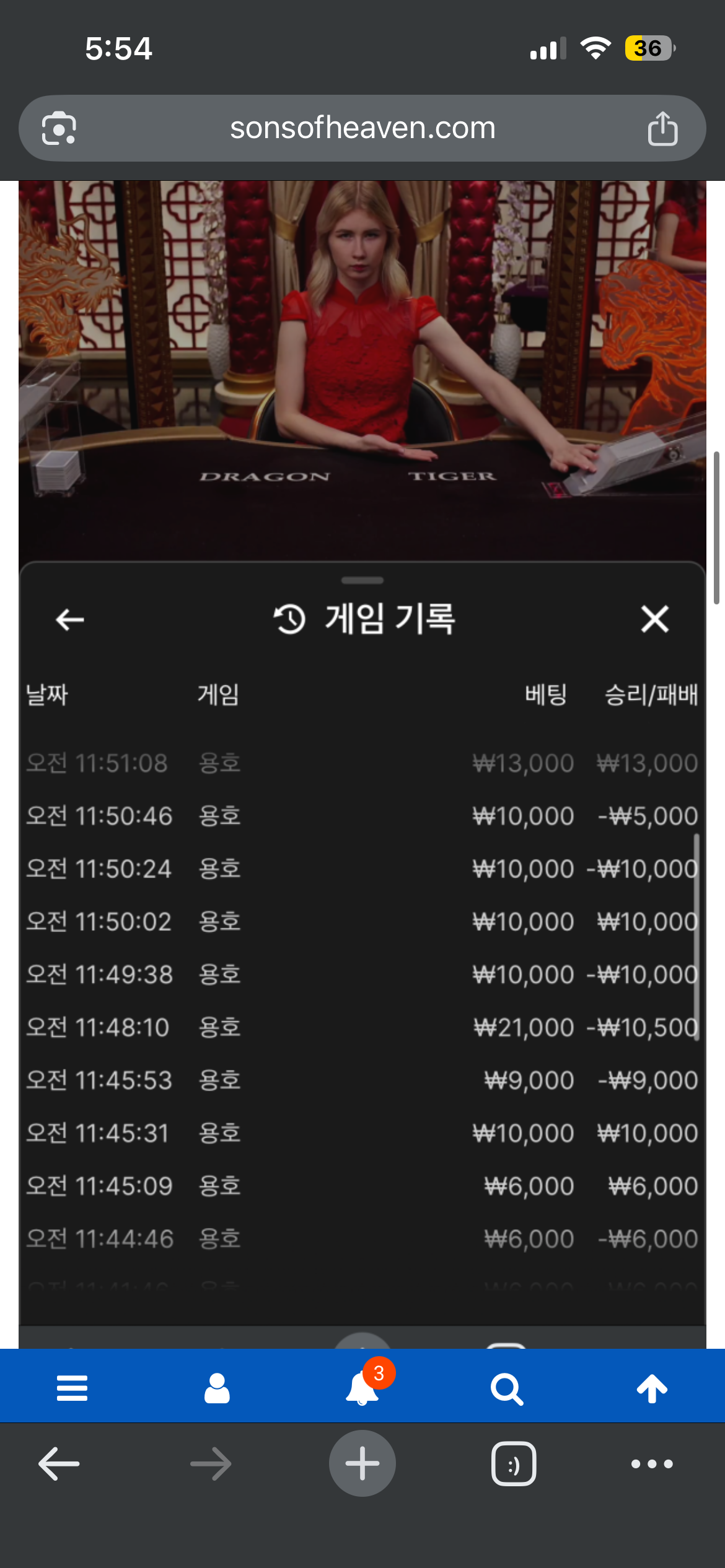The image size is (725, 1568).
Task: Open the browser's three-dot menu
Action: [x=652, y=1464]
